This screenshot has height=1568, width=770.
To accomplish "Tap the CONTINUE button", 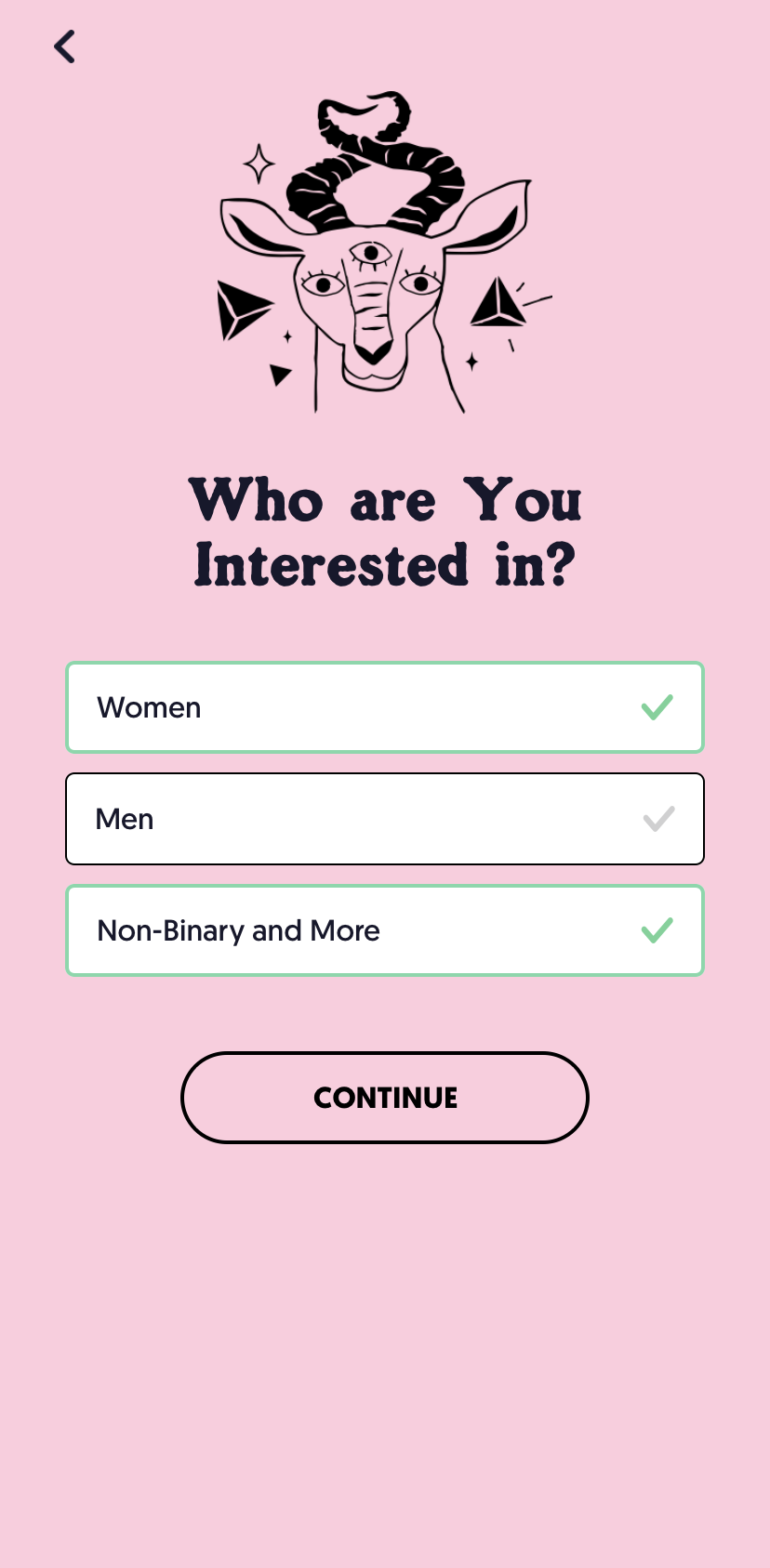I will point(385,1098).
